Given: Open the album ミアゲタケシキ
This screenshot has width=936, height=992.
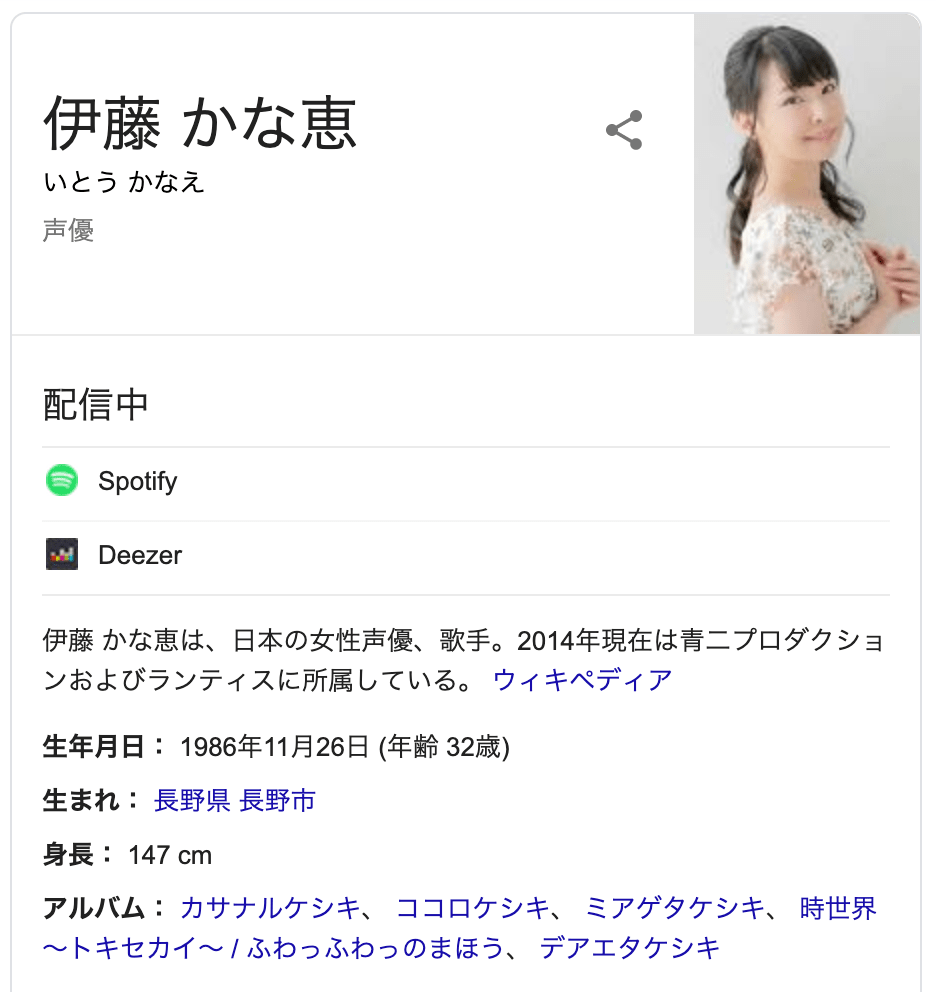Looking at the screenshot, I should tap(675, 908).
